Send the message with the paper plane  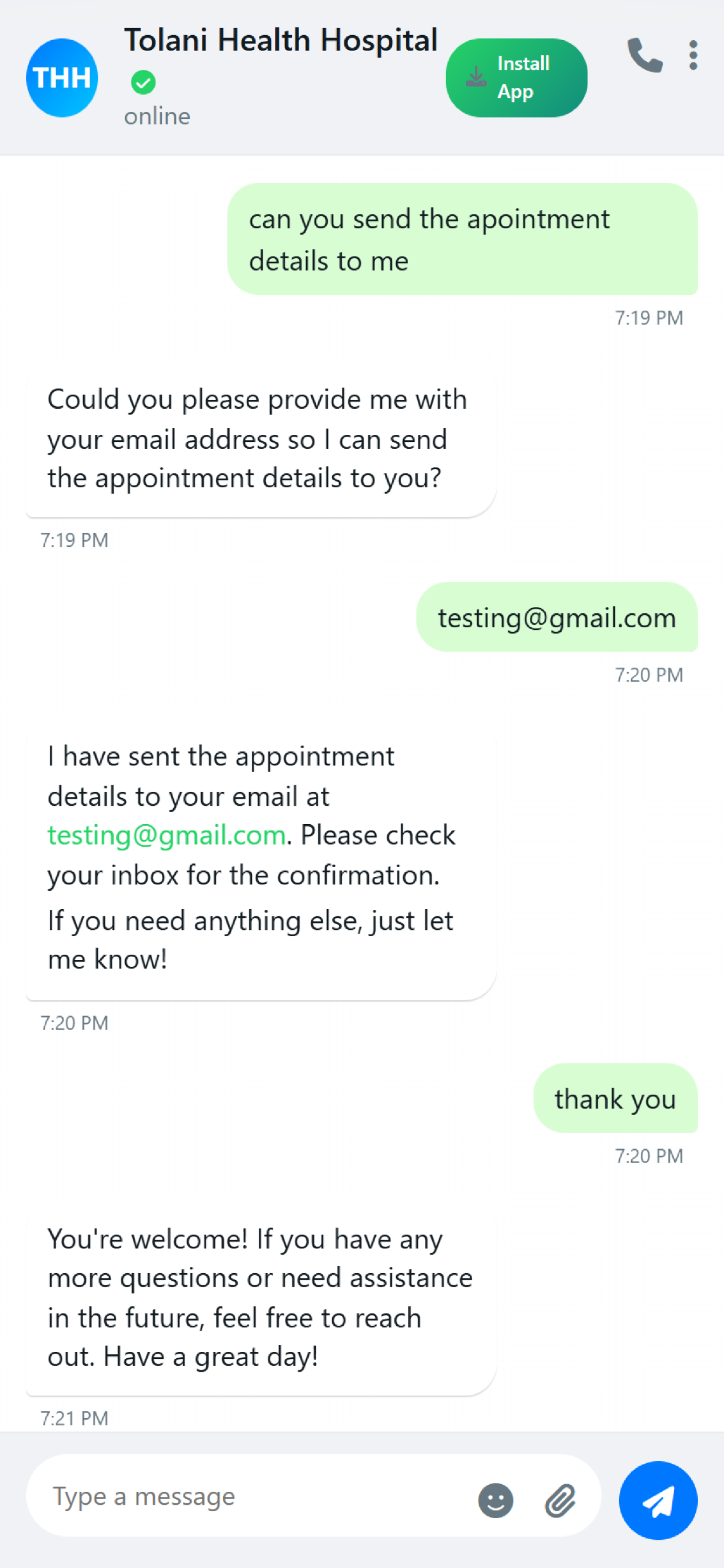tap(658, 1500)
